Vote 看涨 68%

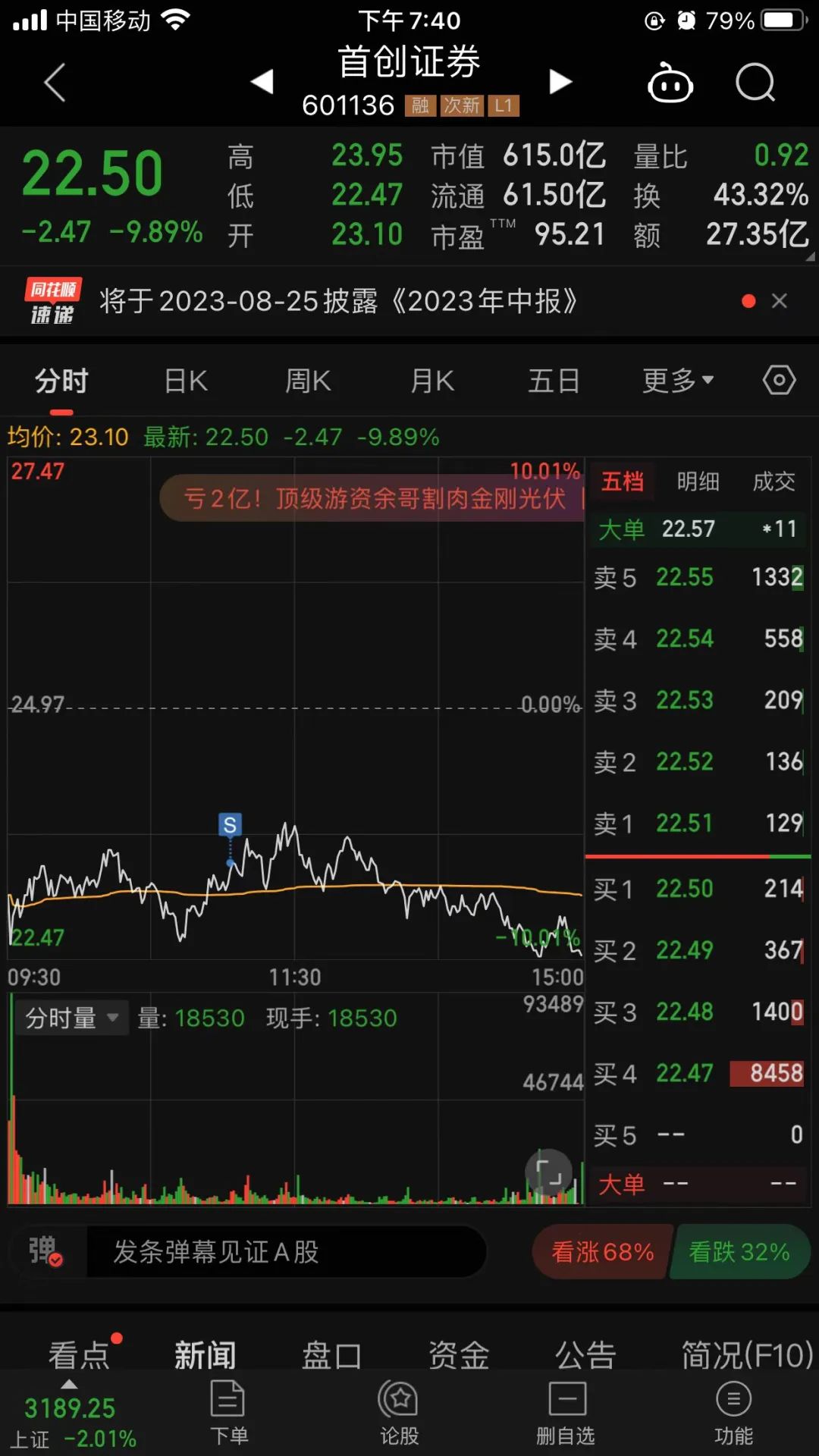[x=602, y=1252]
